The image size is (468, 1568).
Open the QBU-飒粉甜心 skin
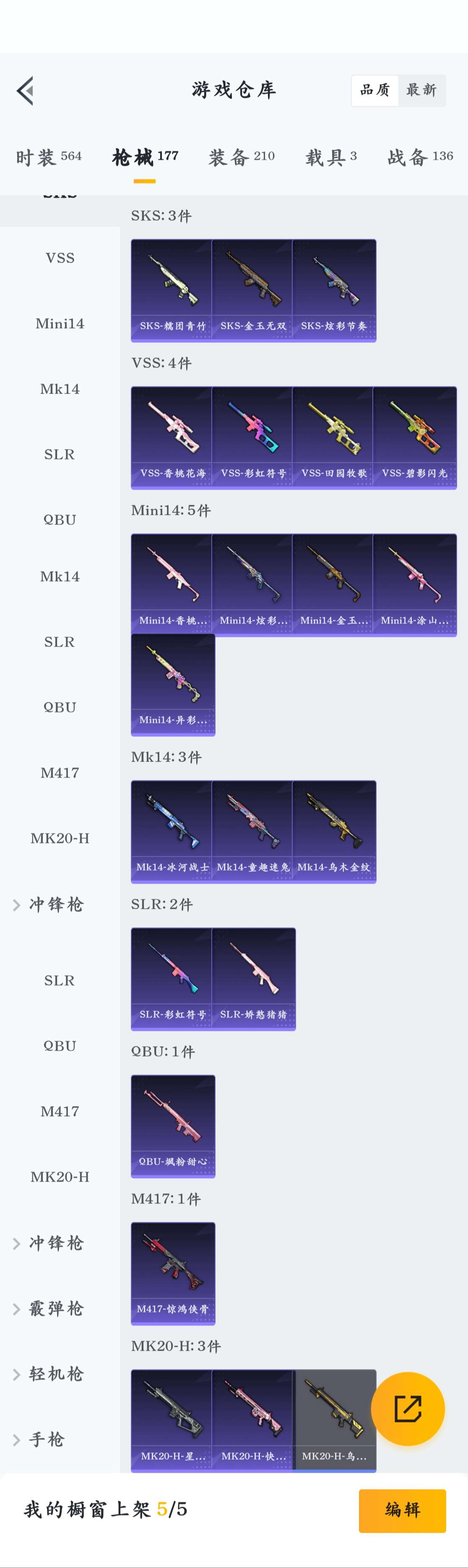pyautogui.click(x=173, y=1126)
